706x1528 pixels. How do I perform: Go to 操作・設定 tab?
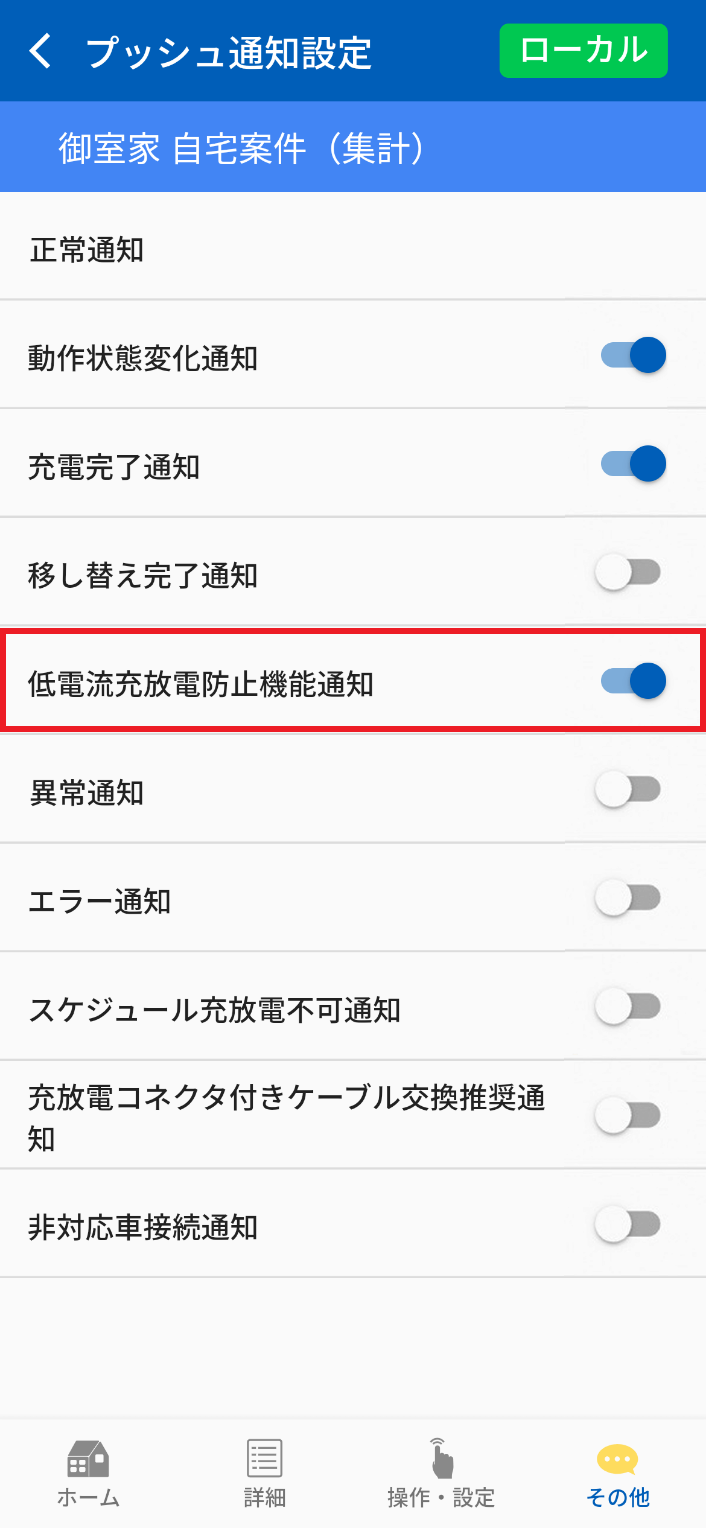click(x=441, y=1474)
